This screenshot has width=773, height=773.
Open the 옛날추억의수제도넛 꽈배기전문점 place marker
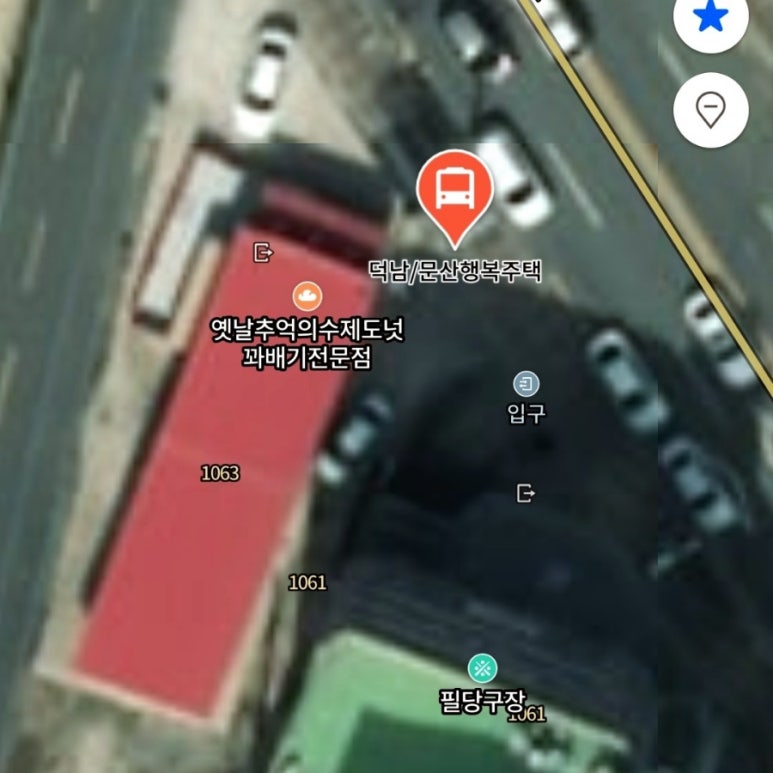(x=307, y=296)
